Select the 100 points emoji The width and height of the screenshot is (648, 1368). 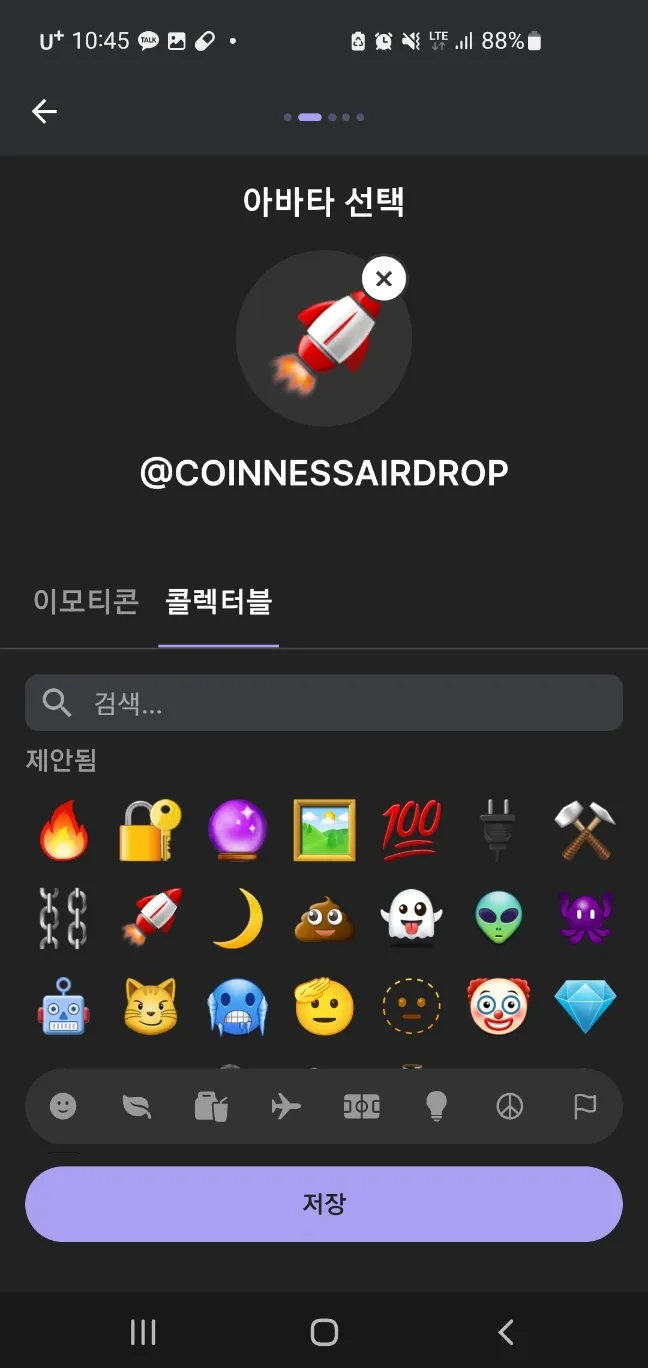[411, 830]
